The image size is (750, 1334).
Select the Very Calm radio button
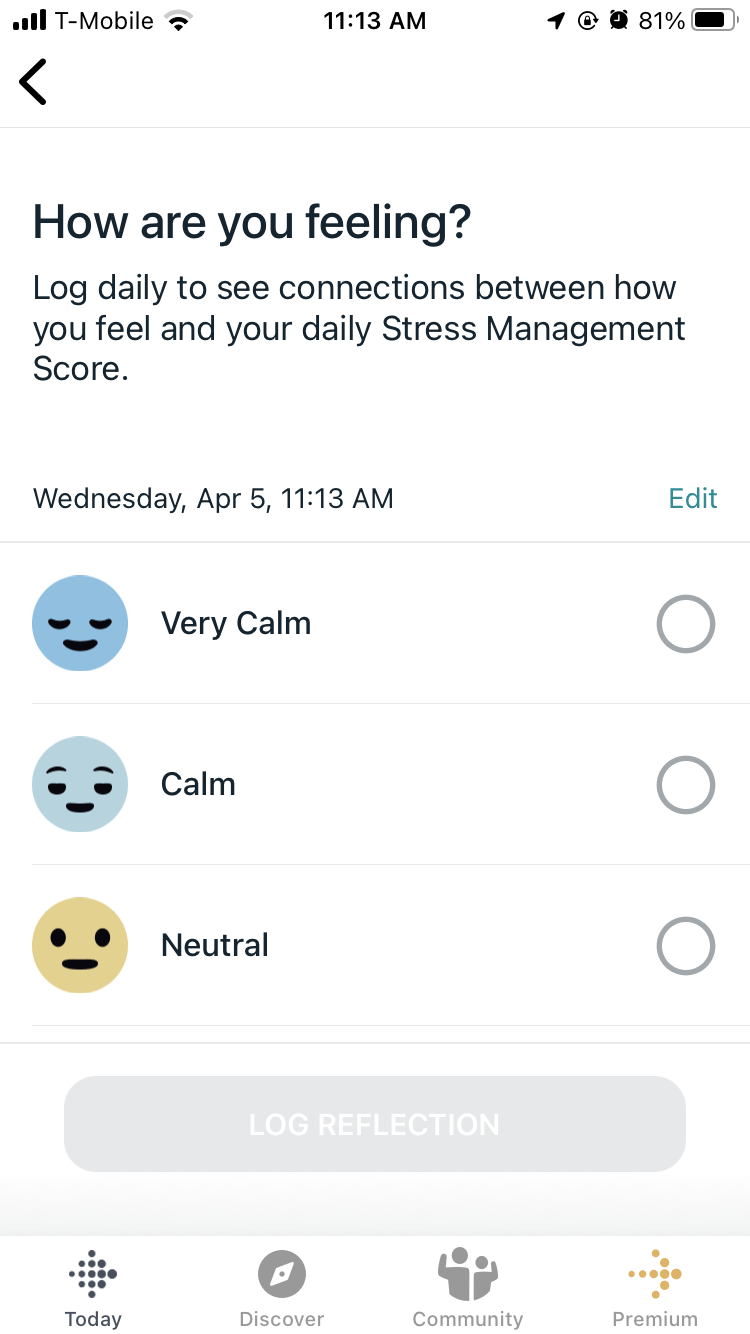686,624
